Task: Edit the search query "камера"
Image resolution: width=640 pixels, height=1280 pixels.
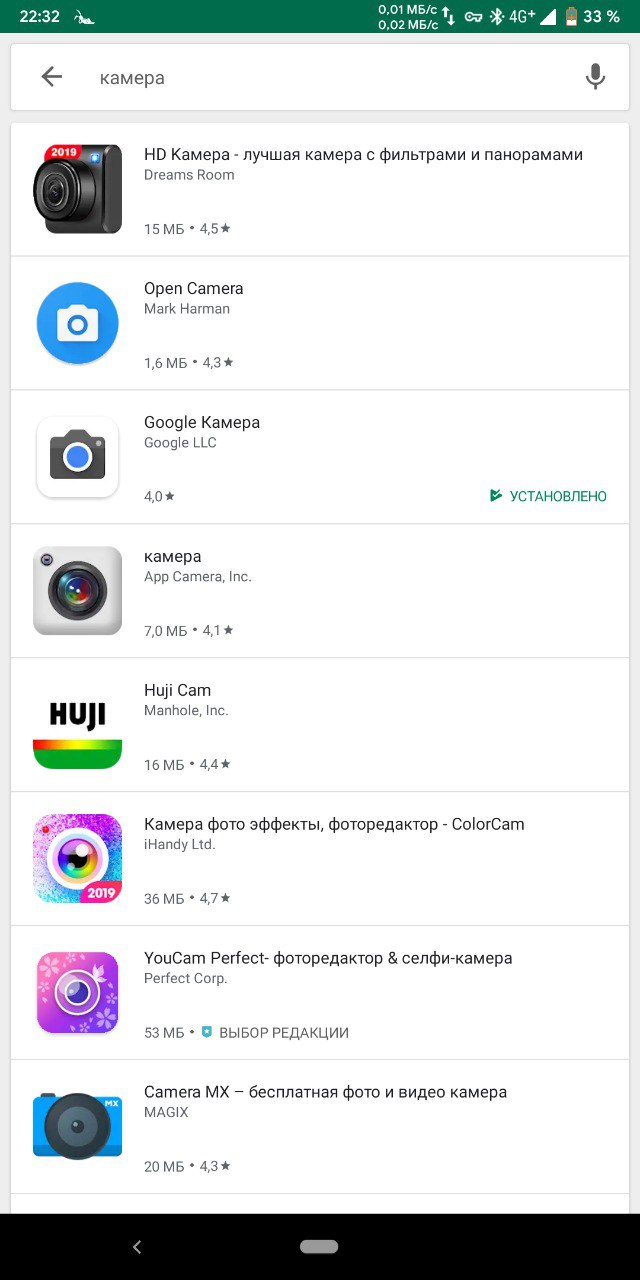Action: [330, 78]
